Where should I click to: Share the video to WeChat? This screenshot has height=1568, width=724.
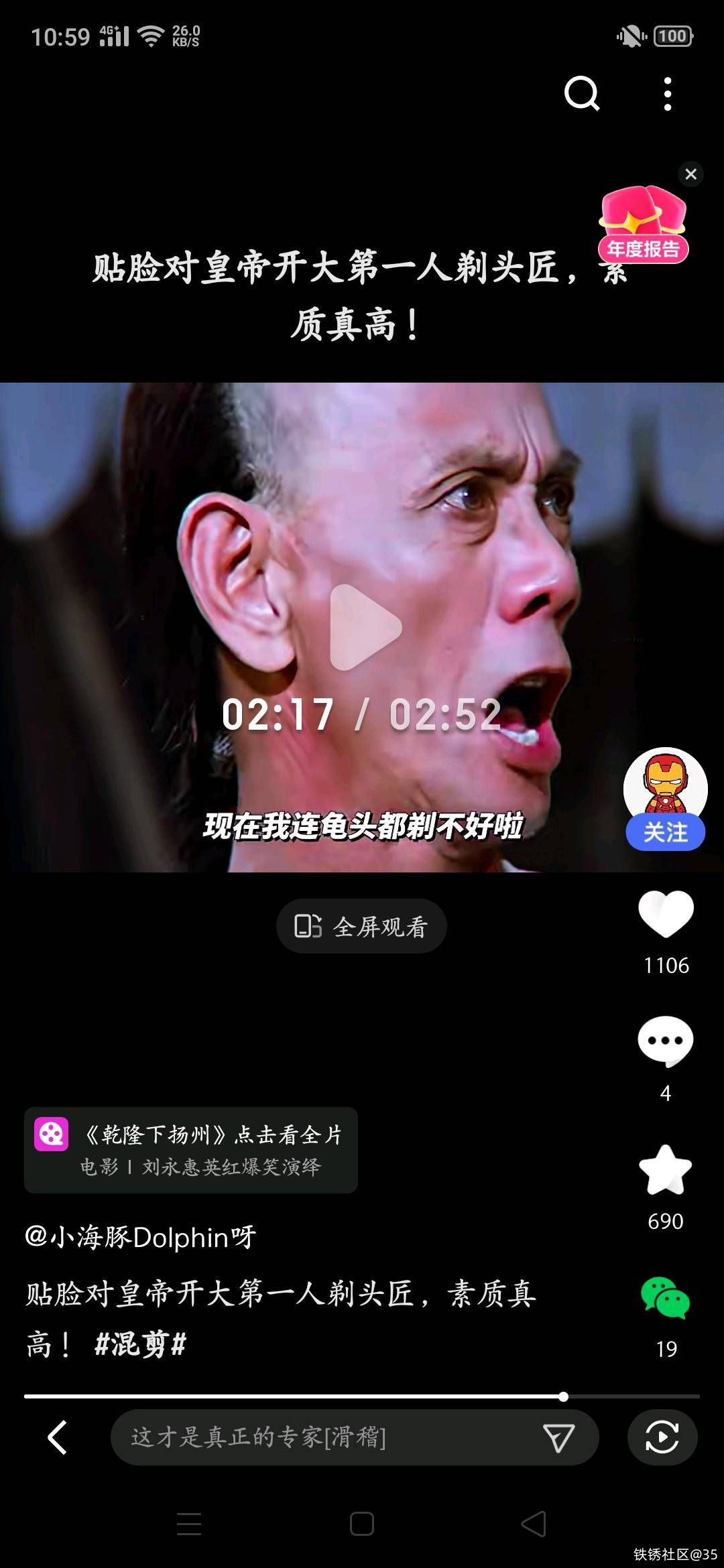(665, 1297)
